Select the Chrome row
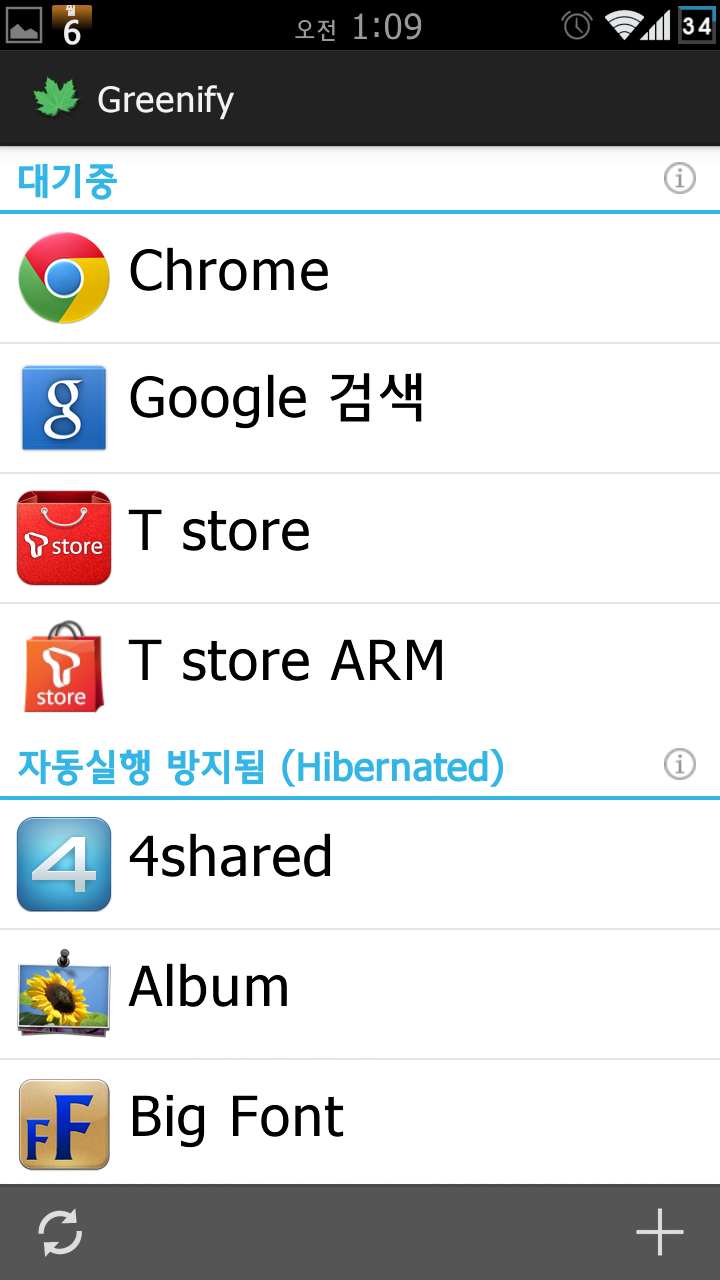This screenshot has width=720, height=1280. tap(360, 277)
